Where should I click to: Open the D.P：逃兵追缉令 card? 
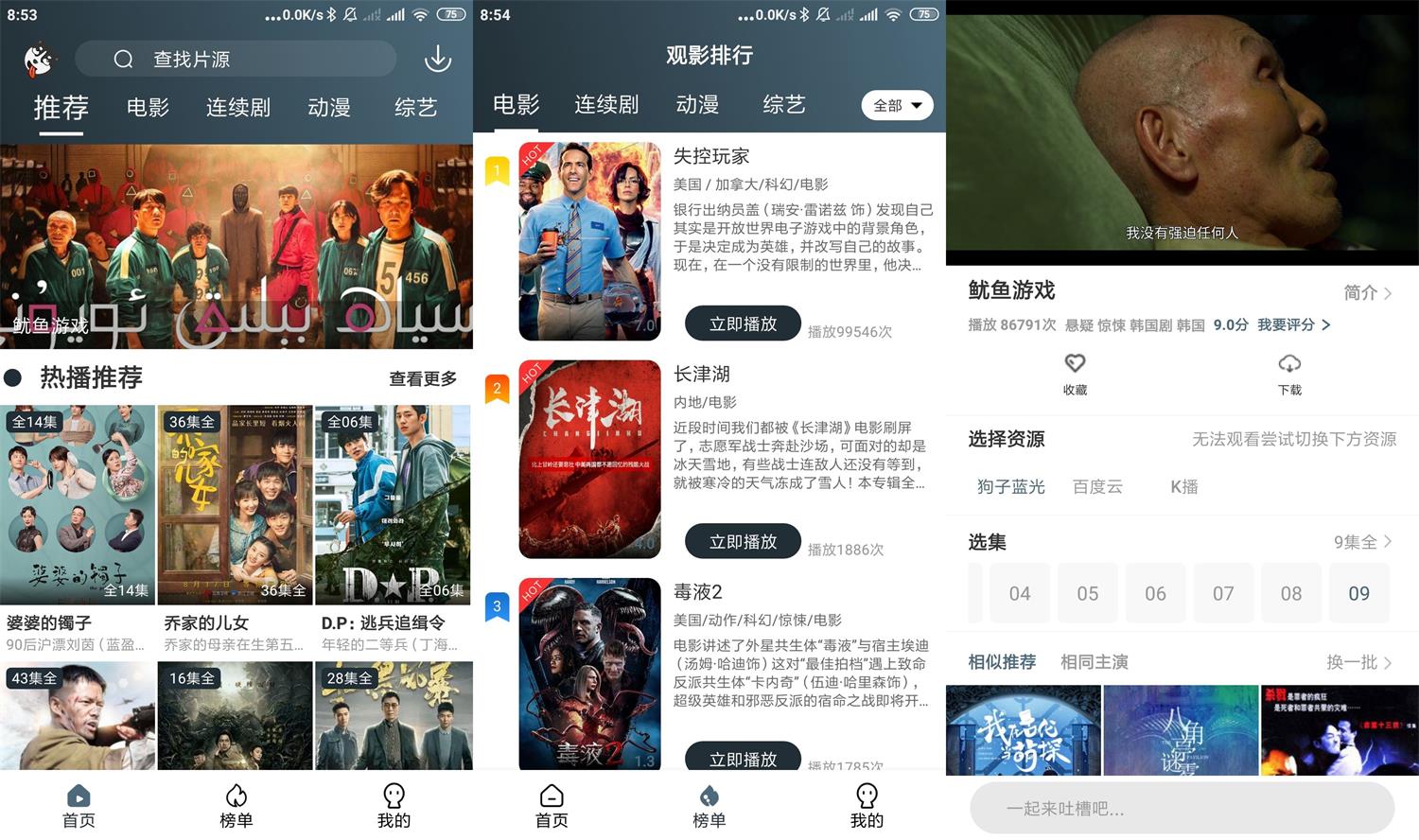(x=393, y=506)
